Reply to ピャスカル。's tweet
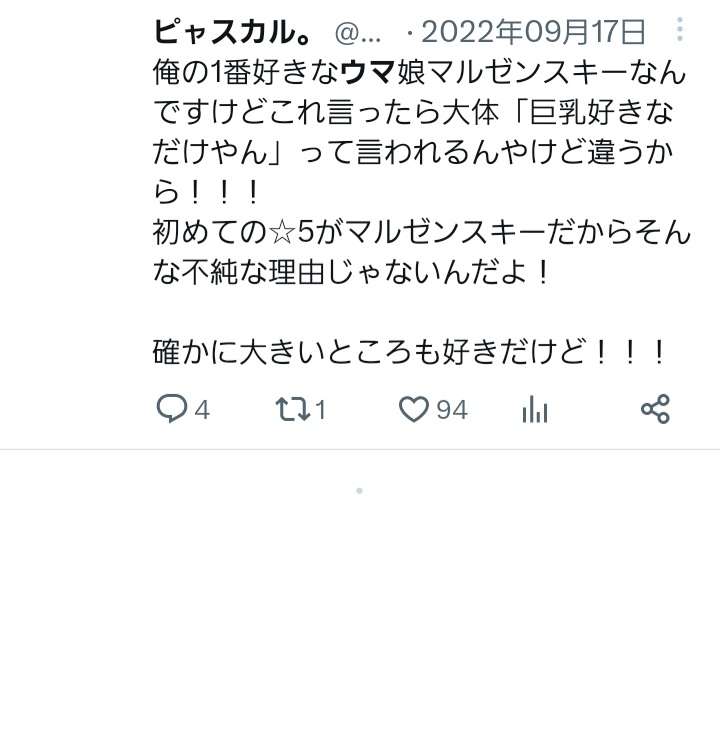Screen dimensions: 720x743 pyautogui.click(x=172, y=409)
